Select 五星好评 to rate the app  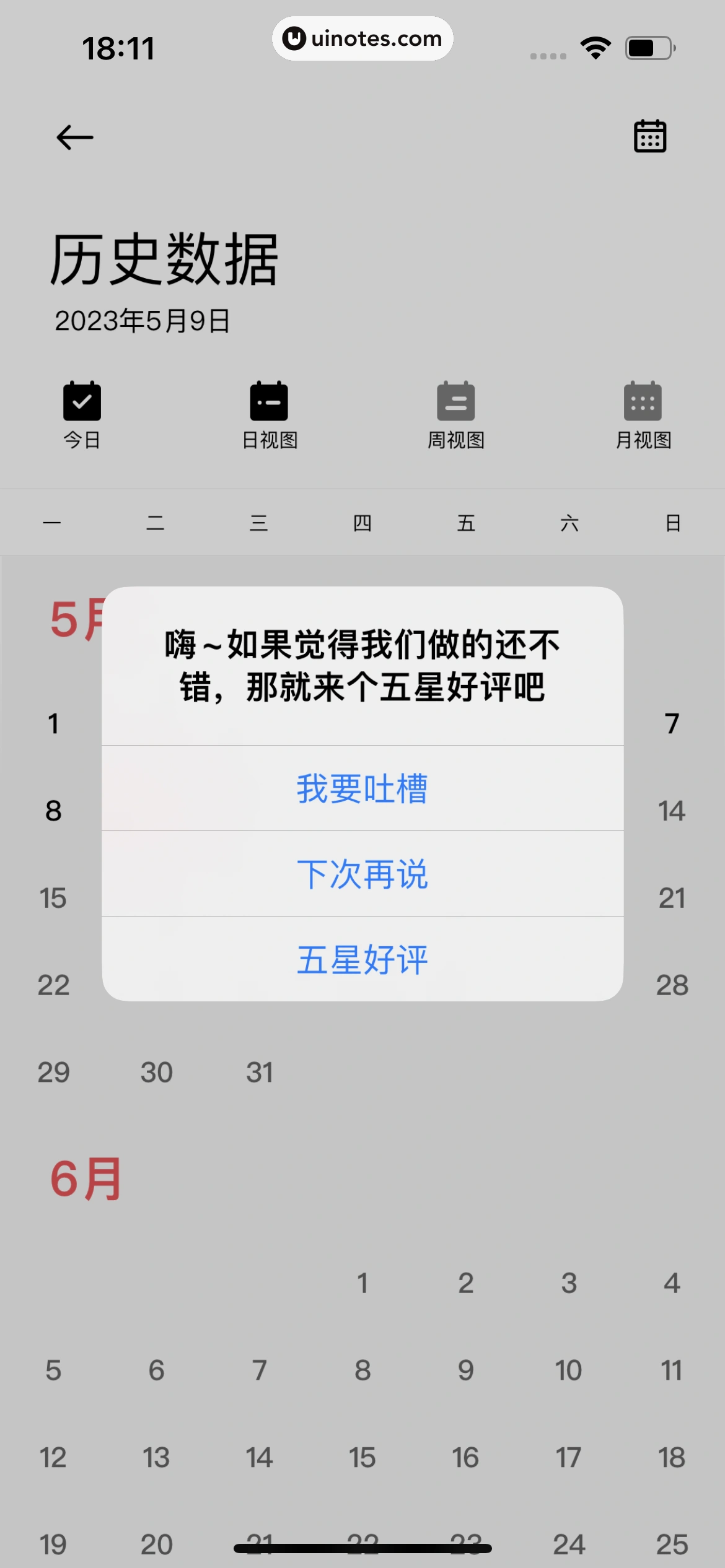pos(362,959)
